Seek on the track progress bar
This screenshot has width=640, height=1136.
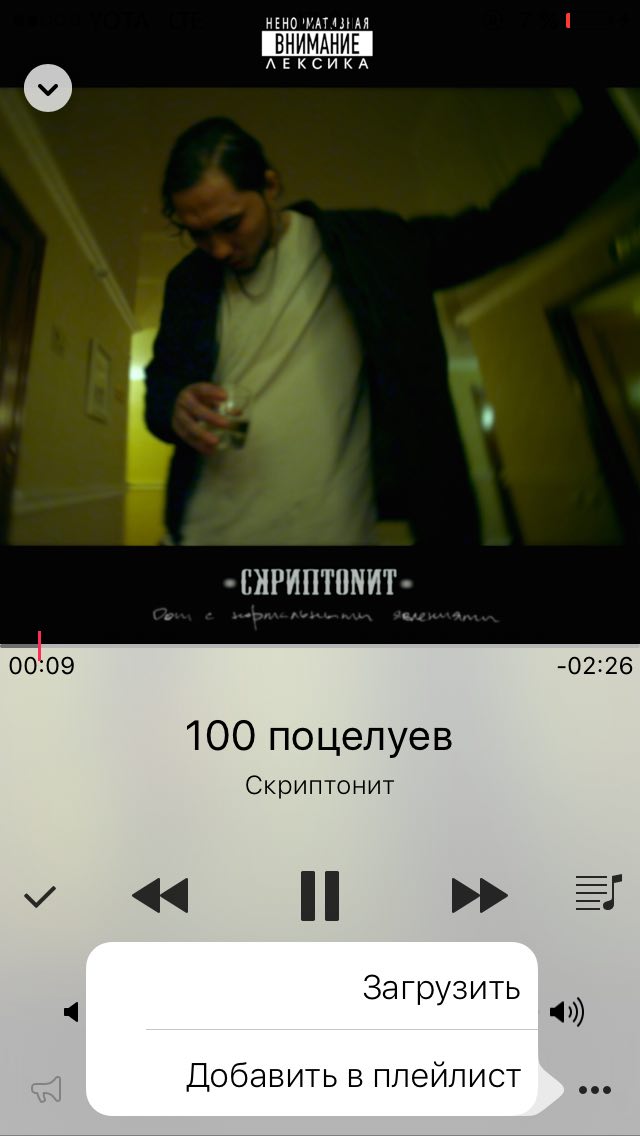(320, 646)
